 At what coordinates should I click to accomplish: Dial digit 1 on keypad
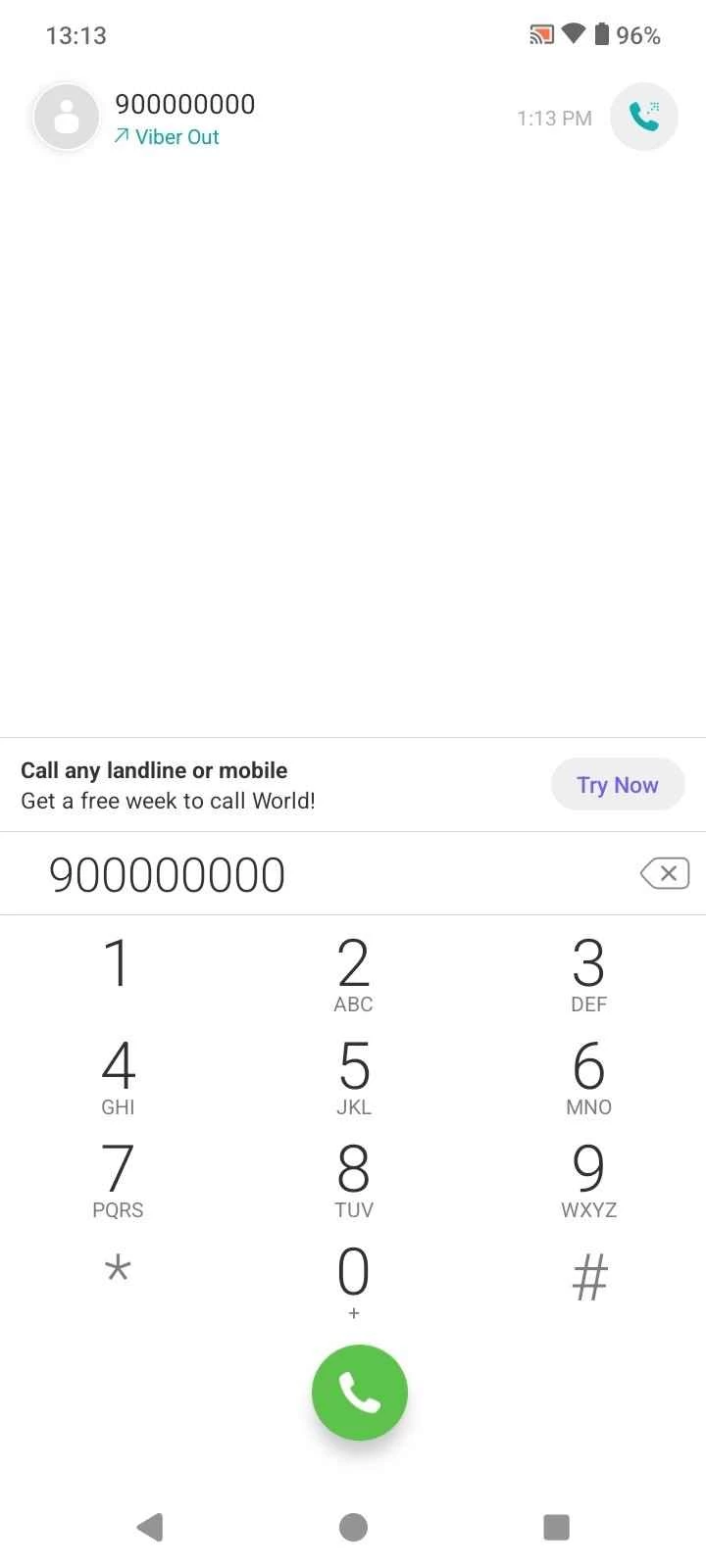point(118,964)
